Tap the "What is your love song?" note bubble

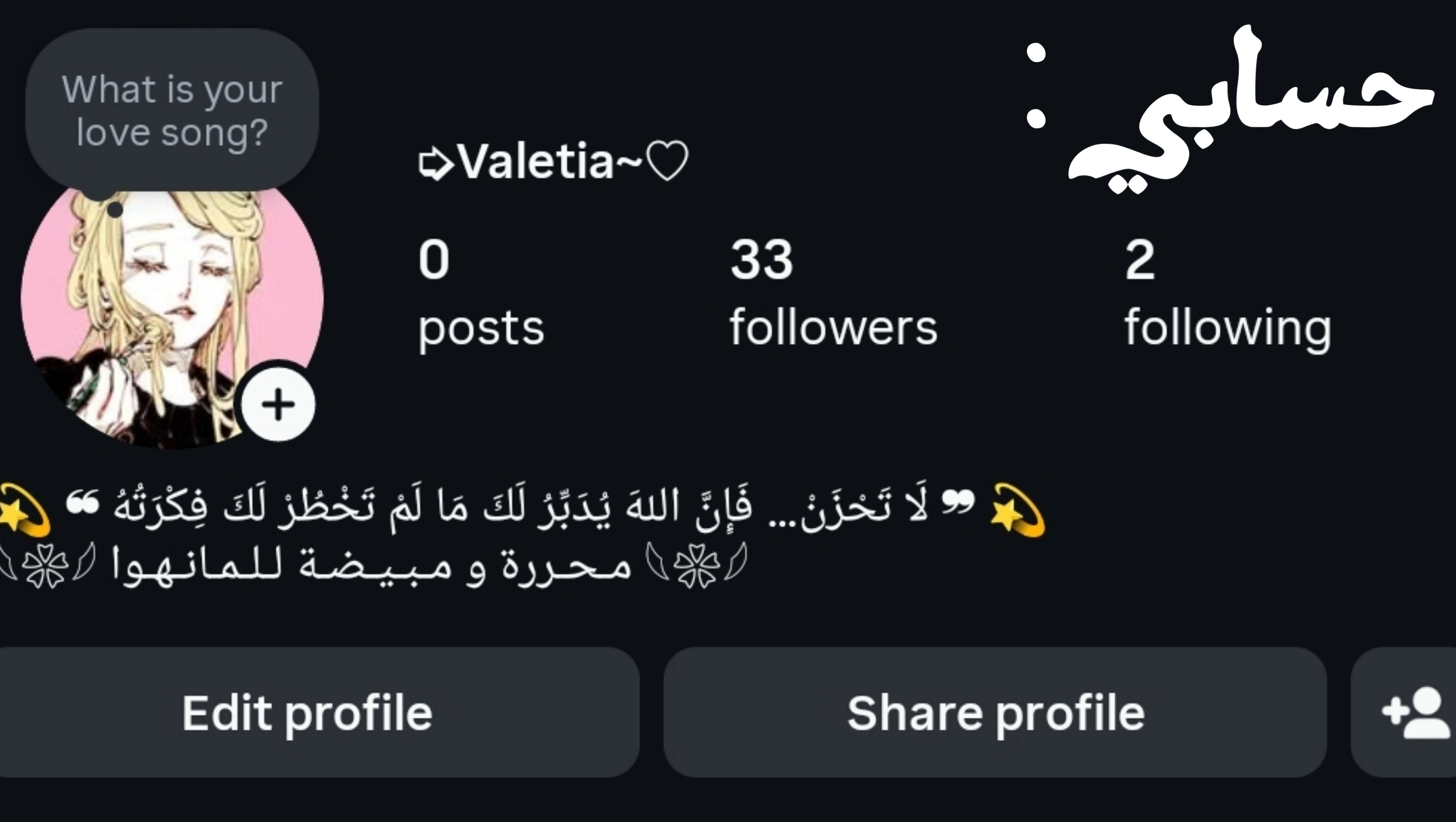tap(172, 111)
